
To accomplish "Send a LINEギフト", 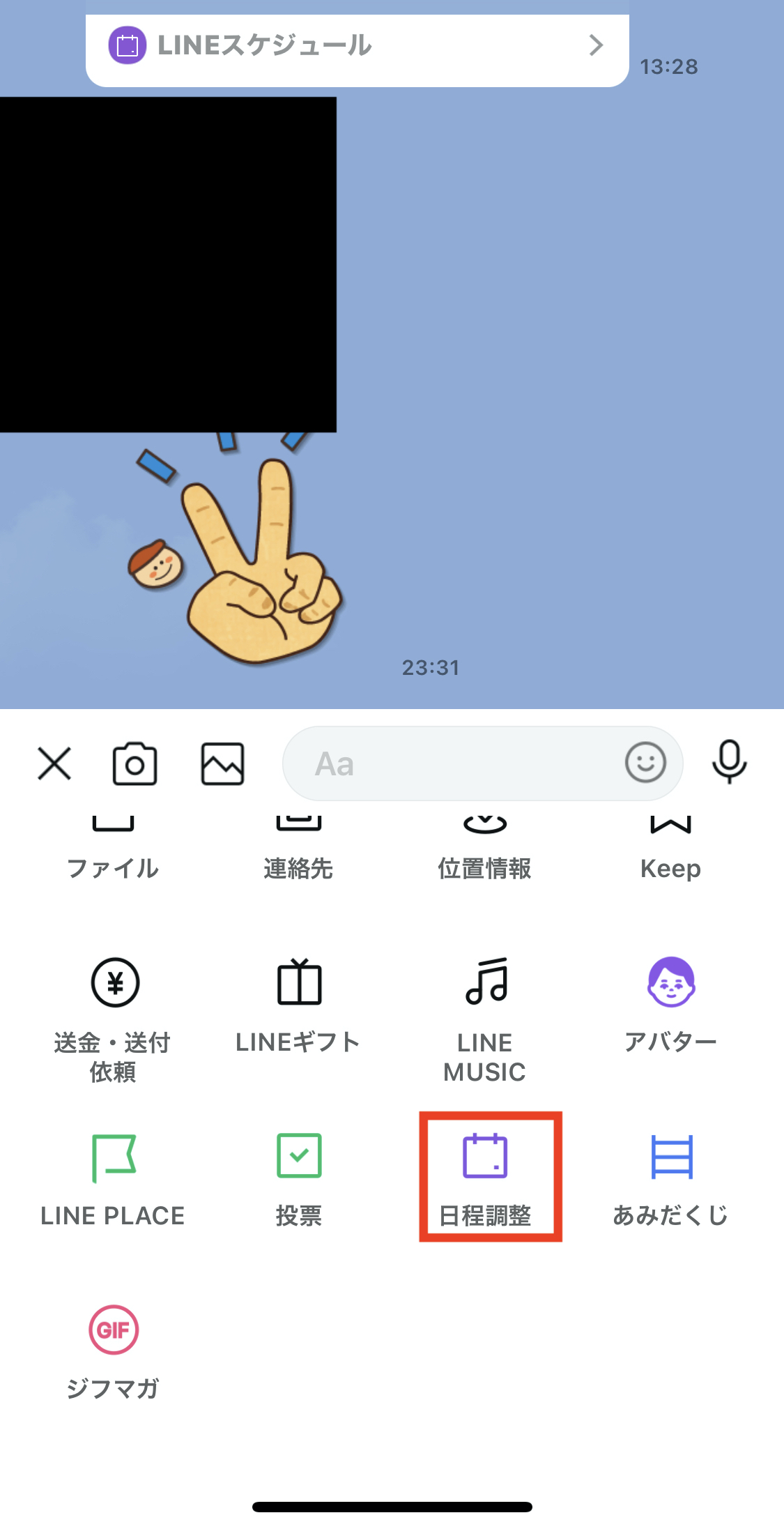I will [x=298, y=1004].
